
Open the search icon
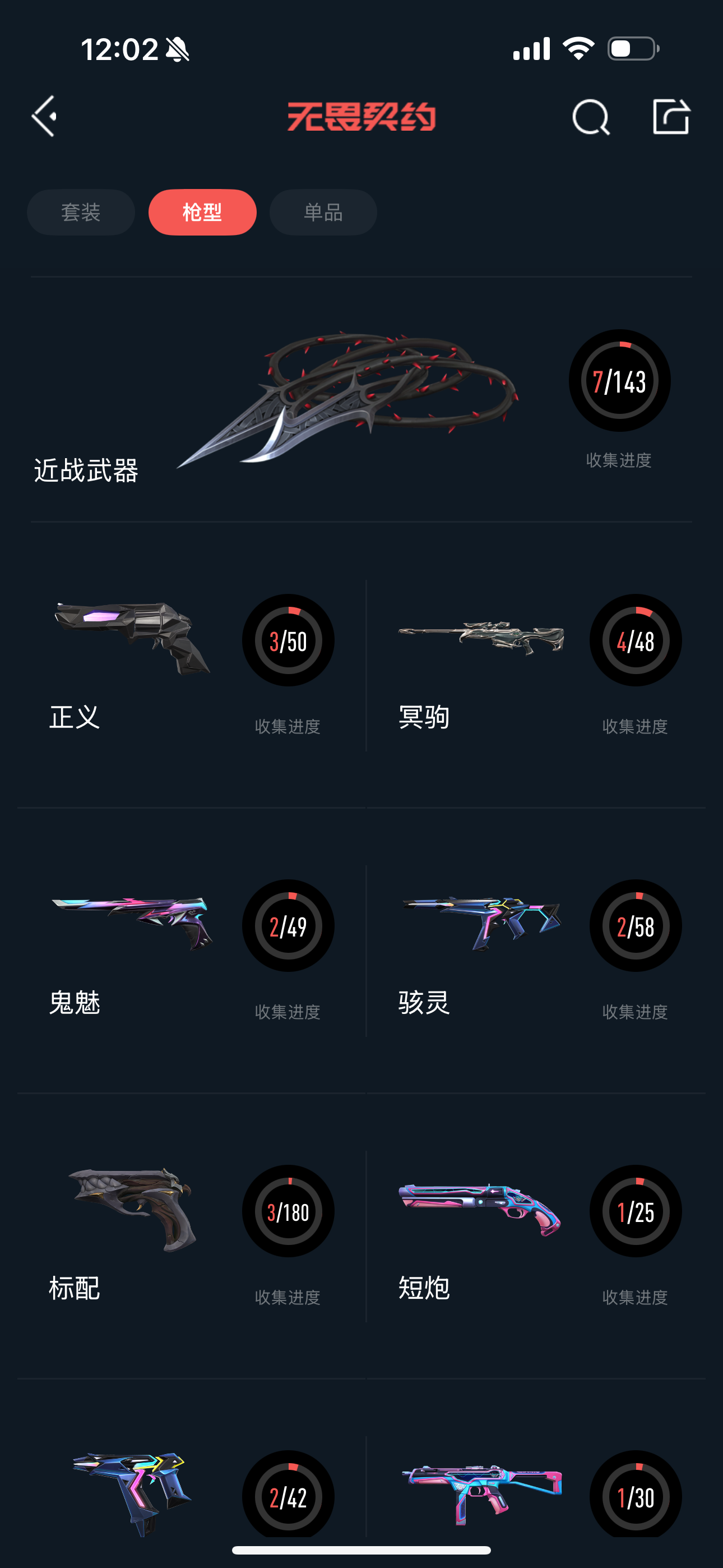(590, 116)
